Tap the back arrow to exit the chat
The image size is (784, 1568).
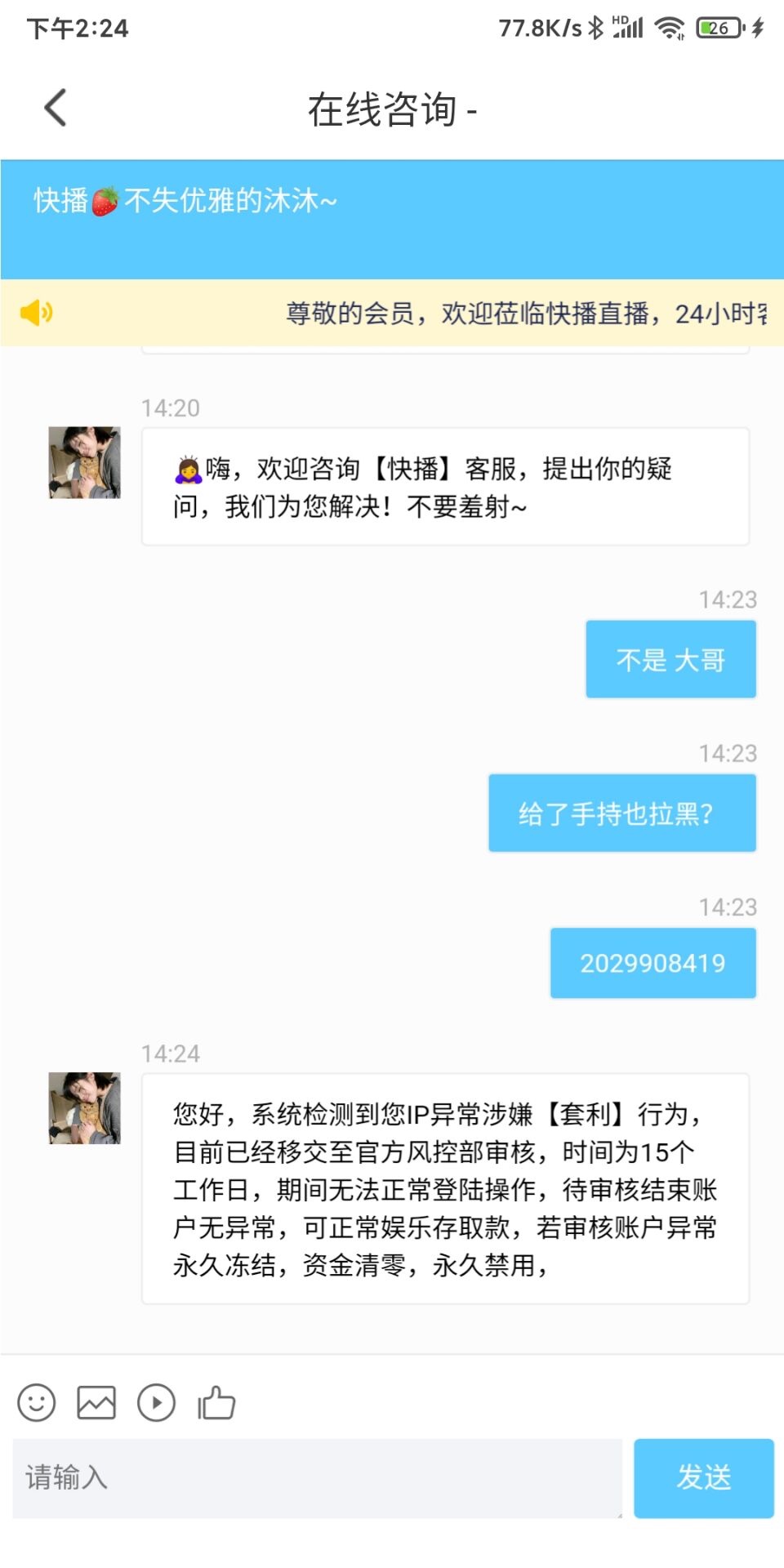click(54, 107)
